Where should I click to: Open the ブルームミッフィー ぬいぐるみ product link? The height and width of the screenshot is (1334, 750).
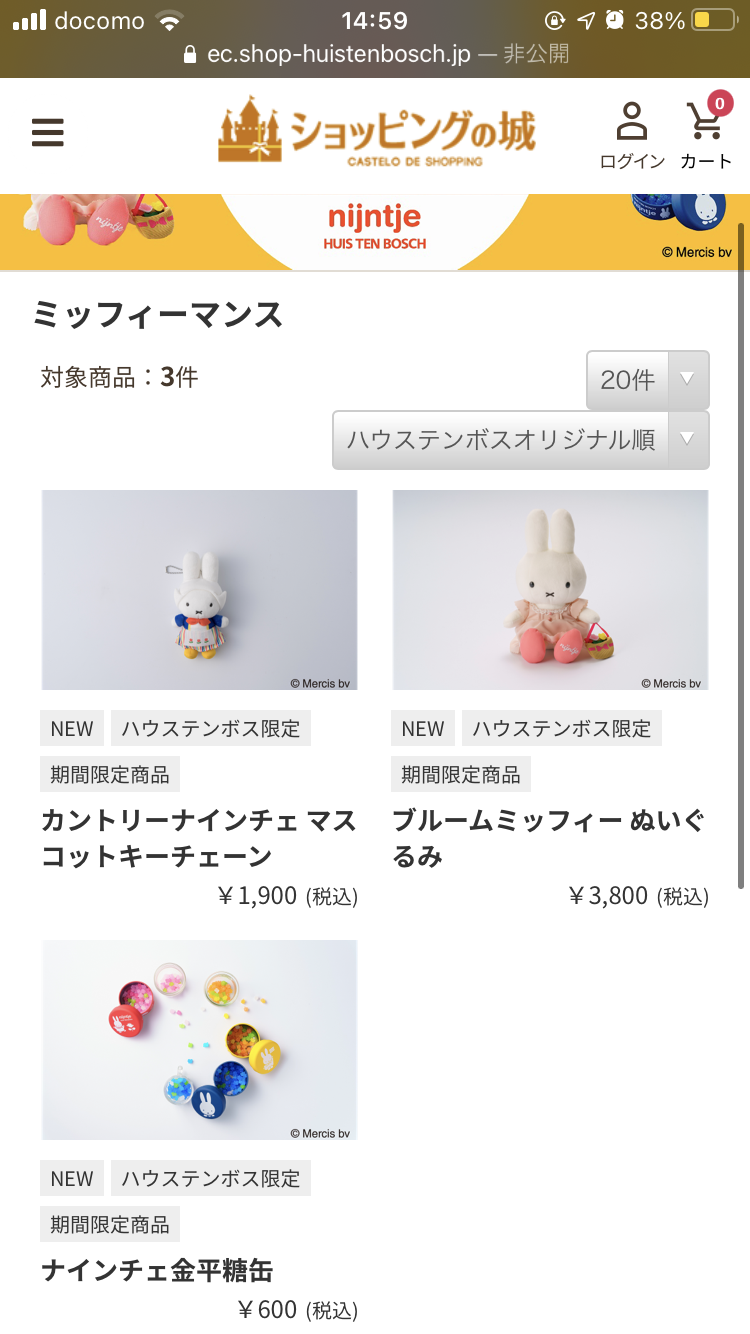(550, 838)
